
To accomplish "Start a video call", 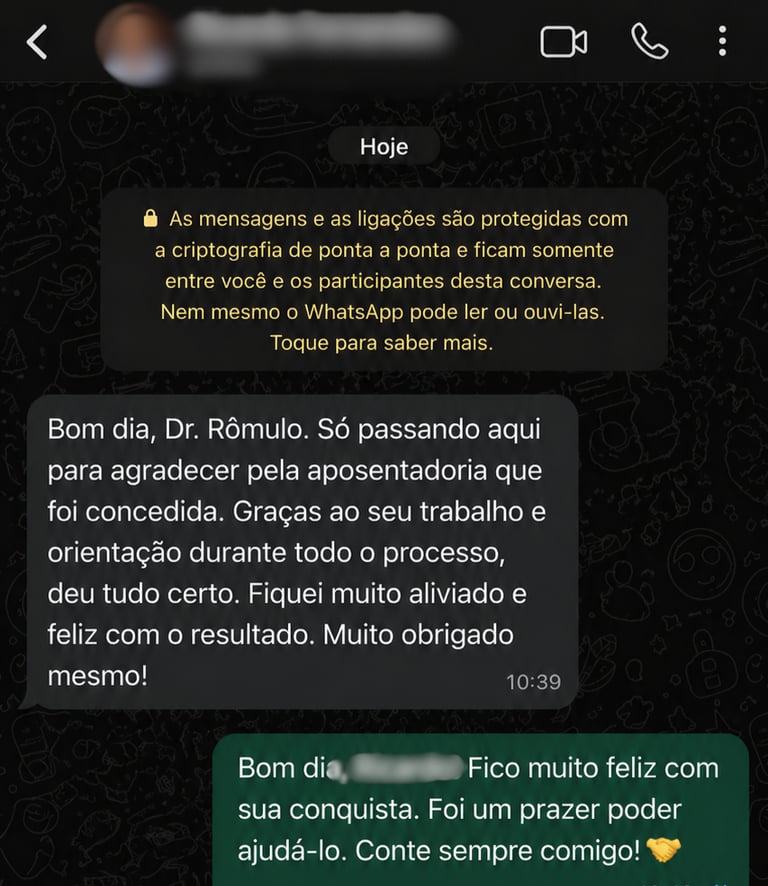I will click(563, 42).
